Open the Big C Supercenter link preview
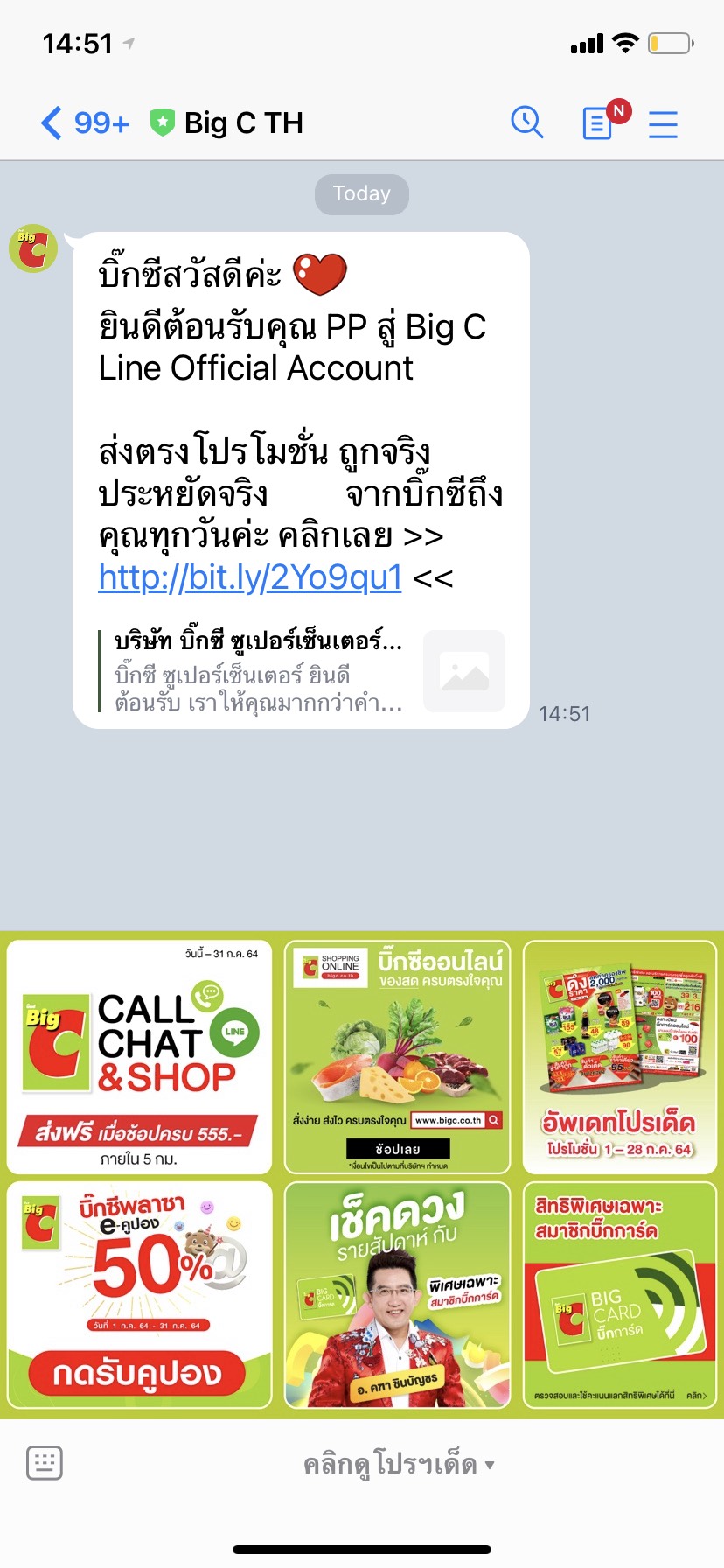 pyautogui.click(x=297, y=672)
